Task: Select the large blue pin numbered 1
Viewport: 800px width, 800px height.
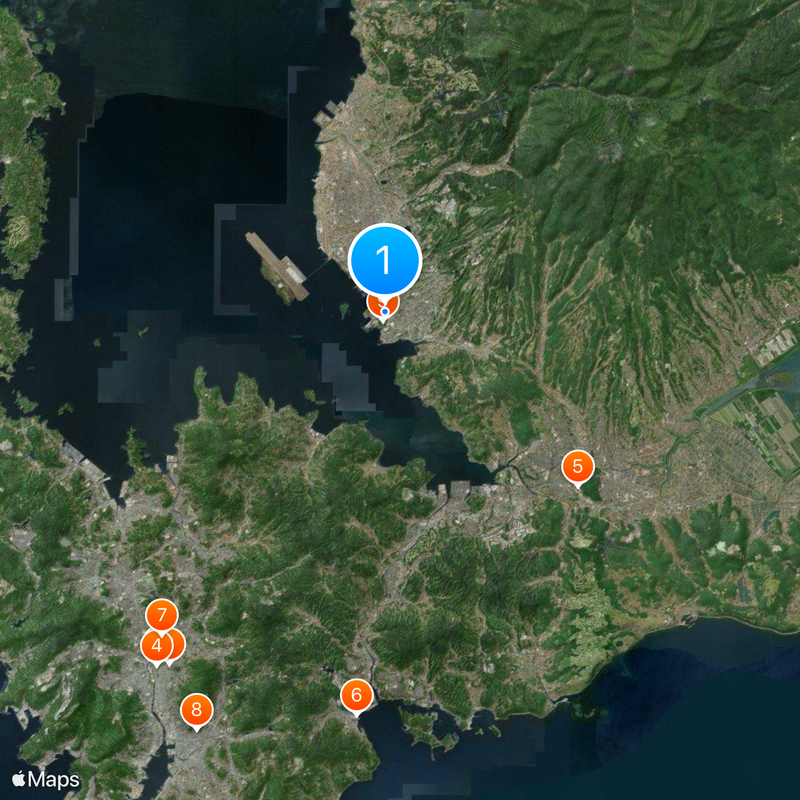Action: (385, 259)
